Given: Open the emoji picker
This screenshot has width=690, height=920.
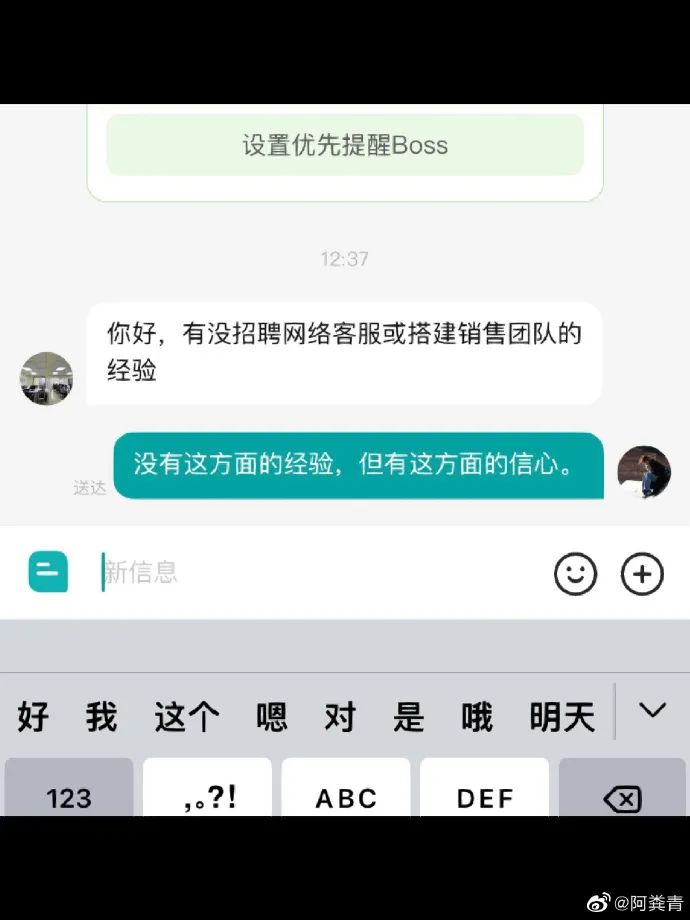Looking at the screenshot, I should click(575, 573).
